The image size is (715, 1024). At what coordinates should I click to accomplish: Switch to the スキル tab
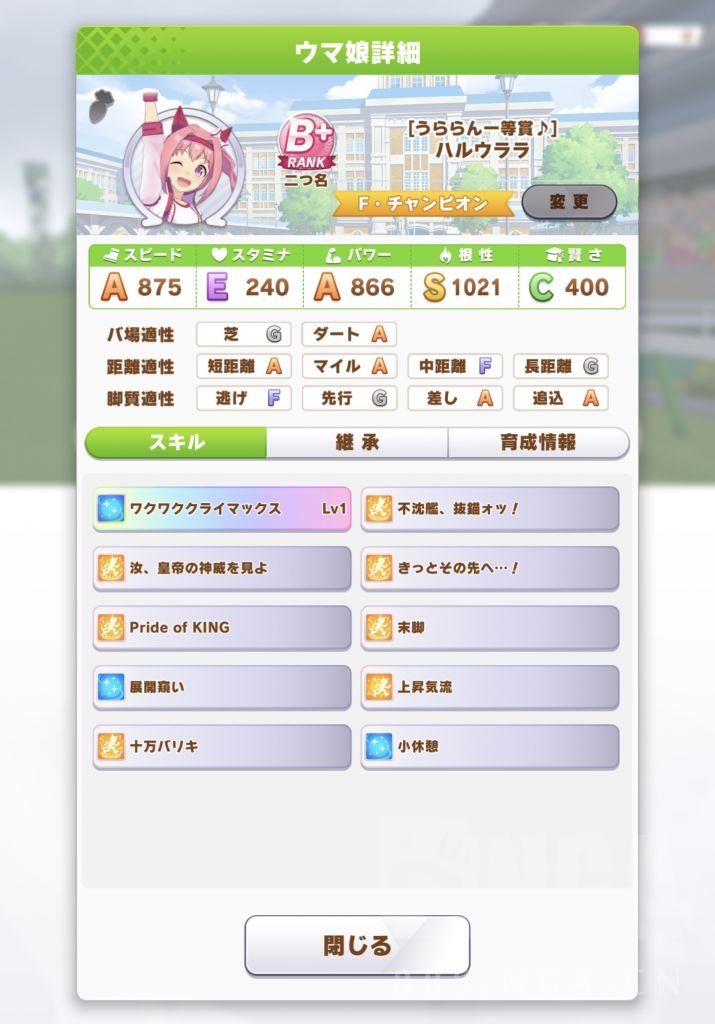[177, 442]
